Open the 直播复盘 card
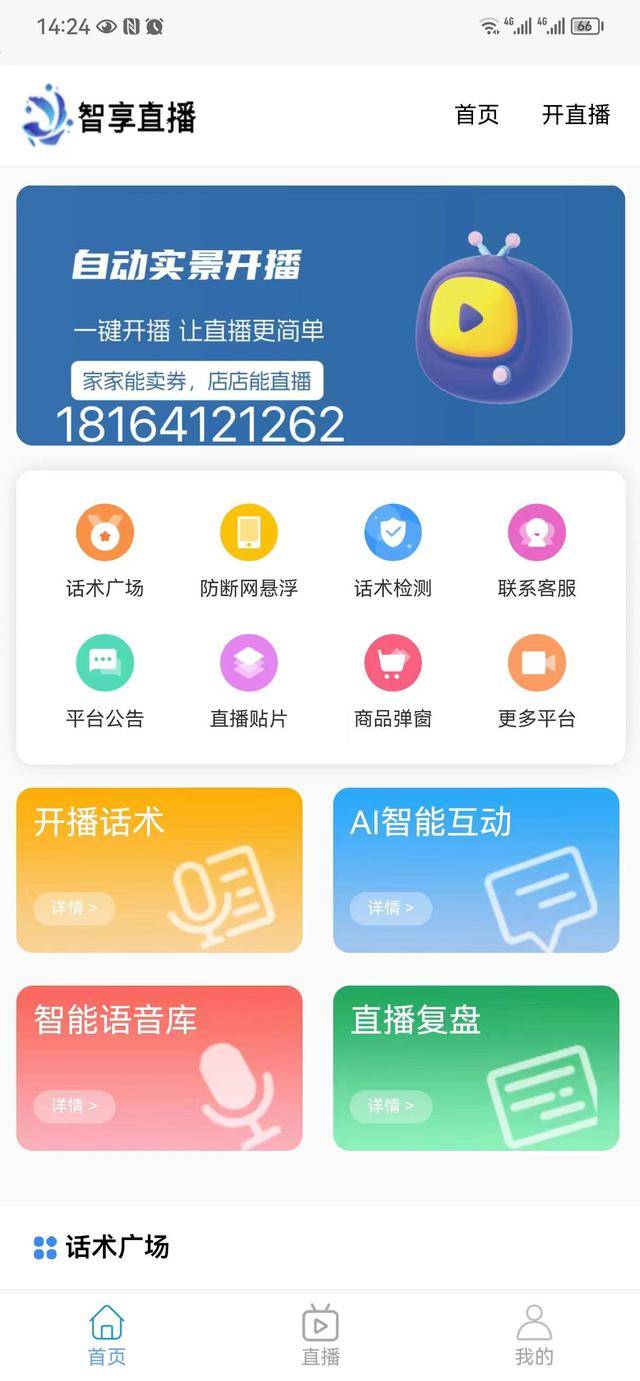640x1381 pixels. point(476,1067)
